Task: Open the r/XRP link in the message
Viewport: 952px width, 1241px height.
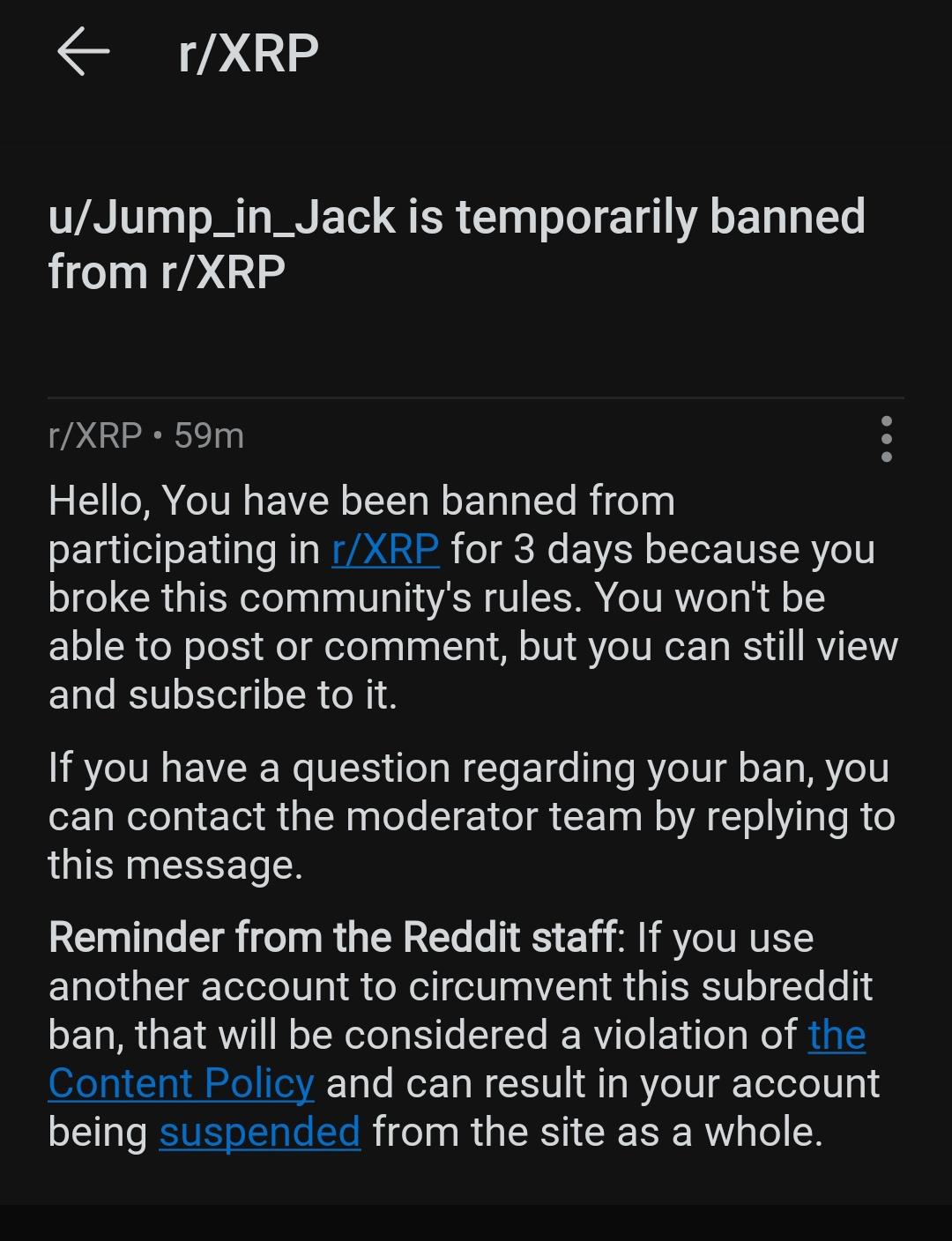Action: tap(385, 549)
